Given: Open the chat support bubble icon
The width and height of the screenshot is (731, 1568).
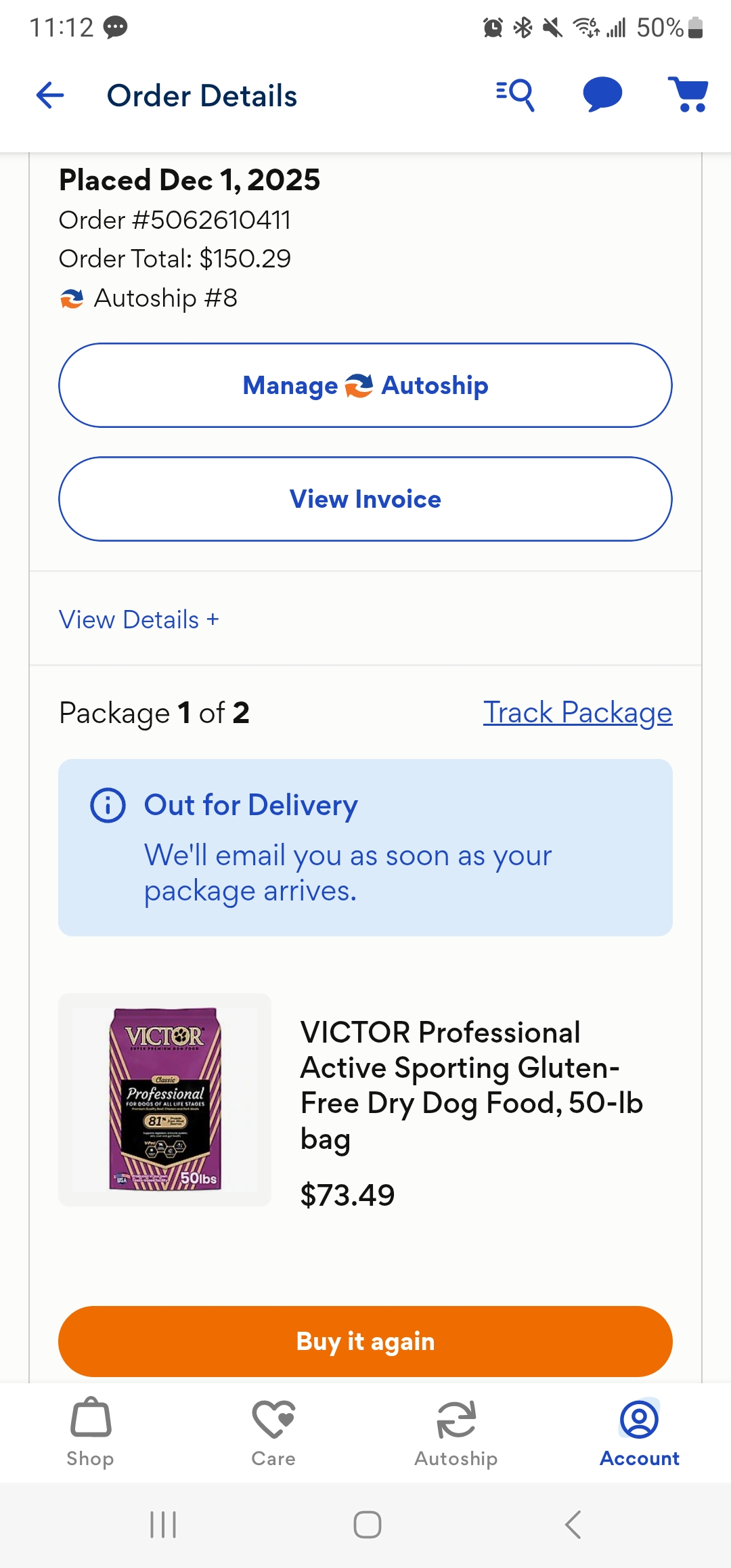Looking at the screenshot, I should click(602, 94).
